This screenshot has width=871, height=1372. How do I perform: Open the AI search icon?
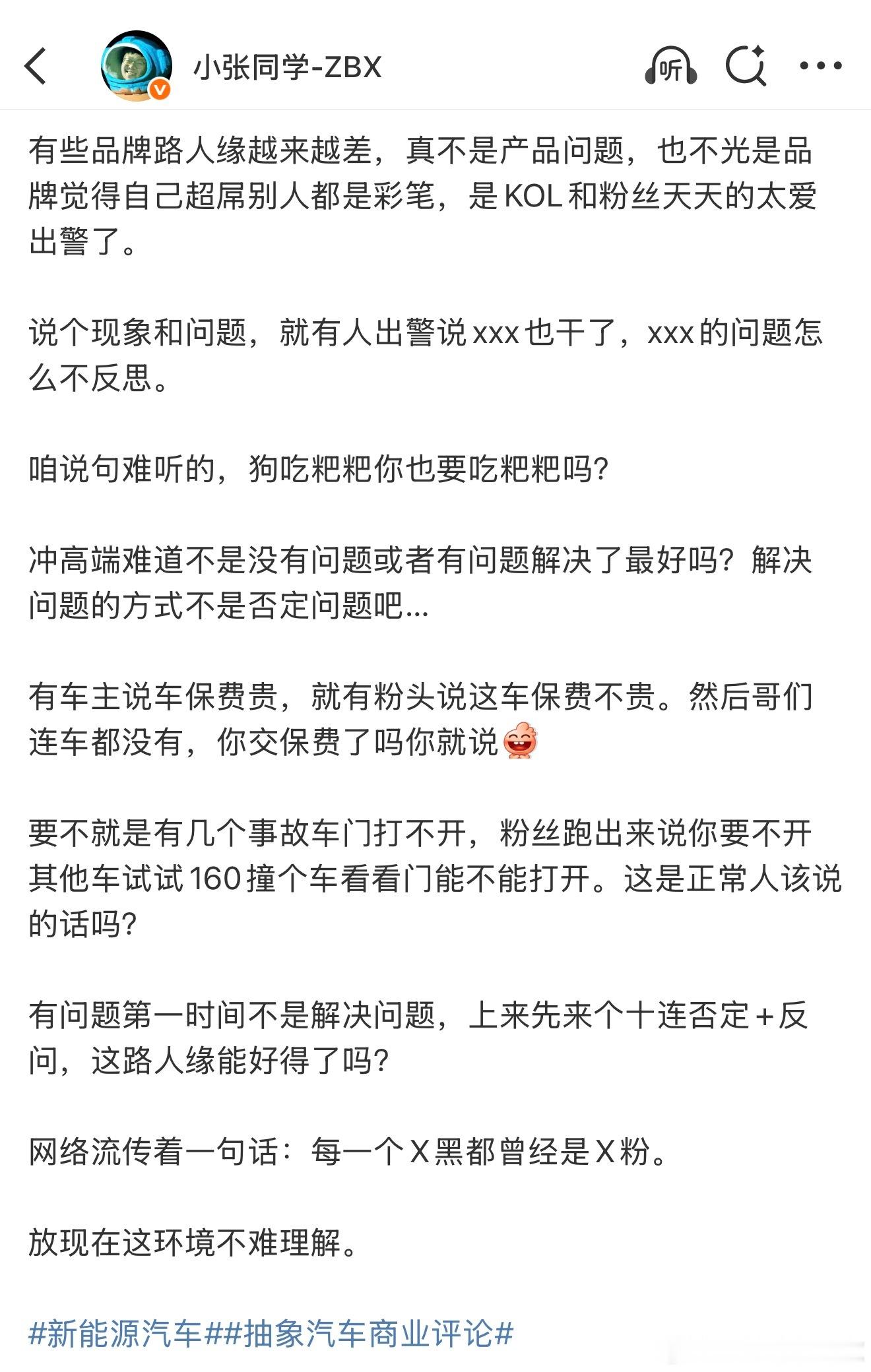click(x=746, y=66)
